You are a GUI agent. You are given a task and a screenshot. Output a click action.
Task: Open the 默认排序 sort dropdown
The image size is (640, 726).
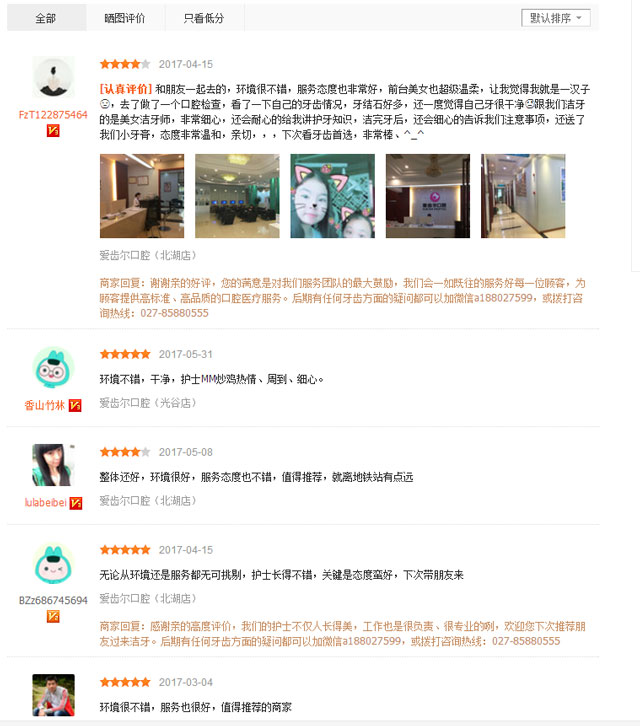tap(556, 18)
